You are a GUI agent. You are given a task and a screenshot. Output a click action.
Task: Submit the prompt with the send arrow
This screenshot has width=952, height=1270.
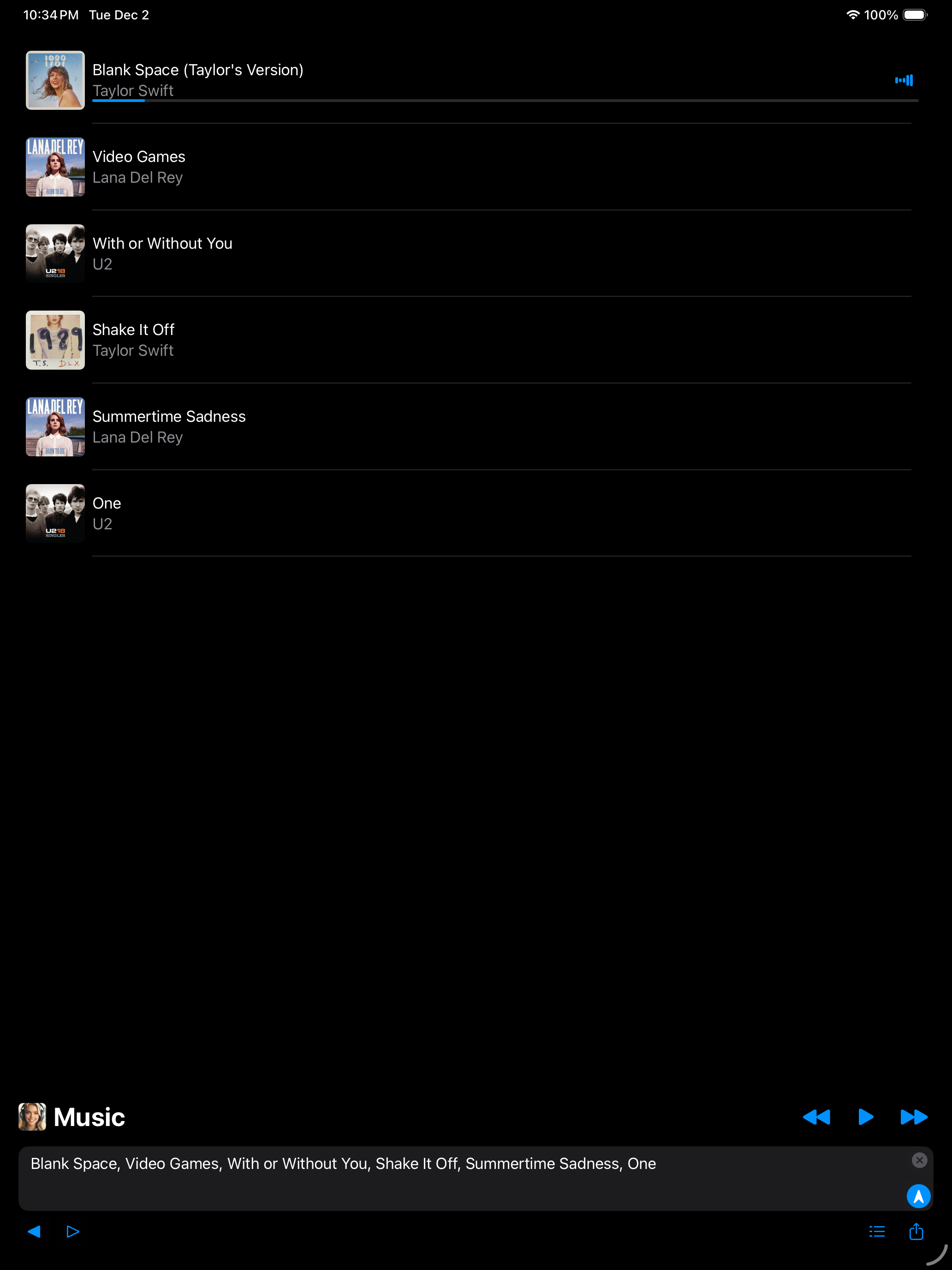[x=918, y=1196]
